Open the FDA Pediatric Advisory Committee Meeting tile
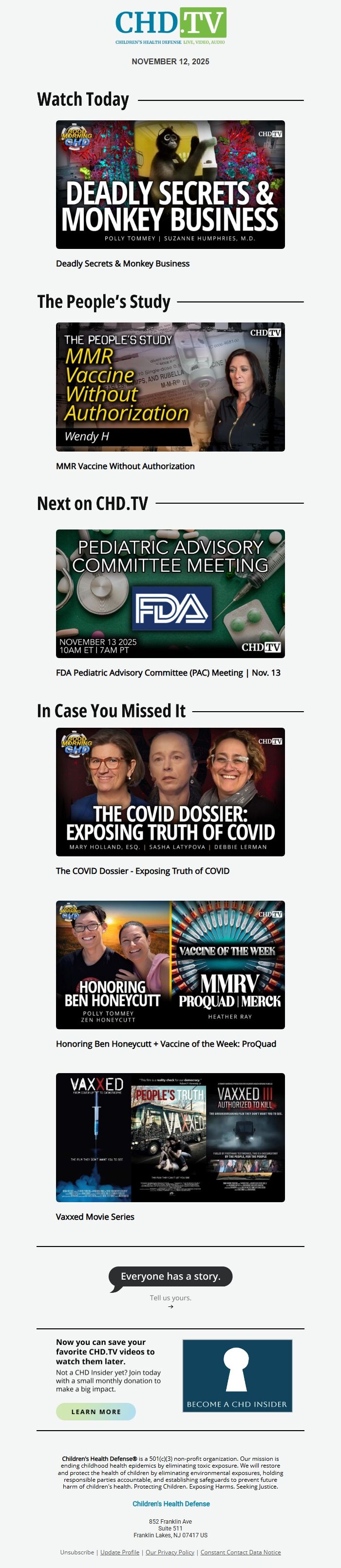341x1568 pixels. click(x=170, y=593)
